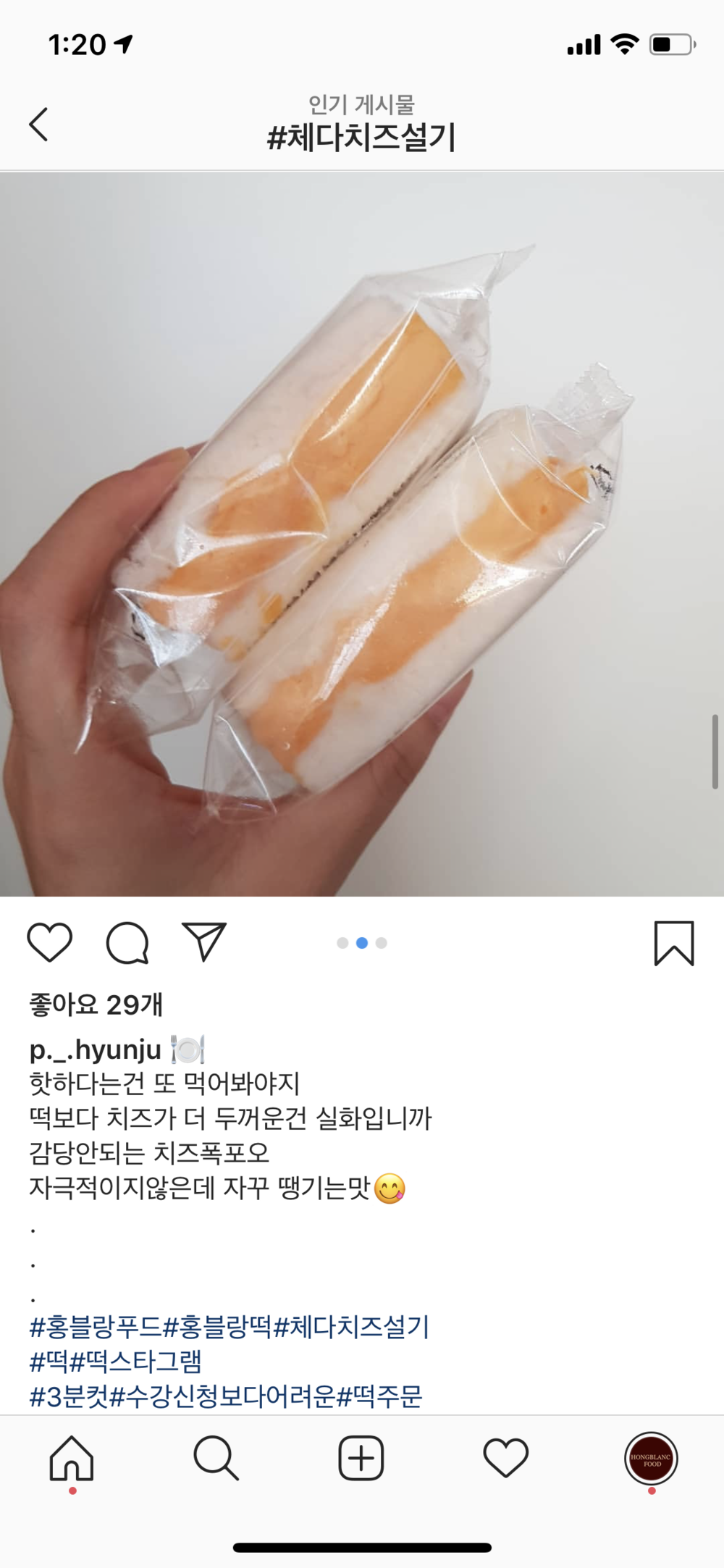Screen dimensions: 724x1568
Task: Open the Hongblanc Food profile tab
Action: [x=651, y=1459]
